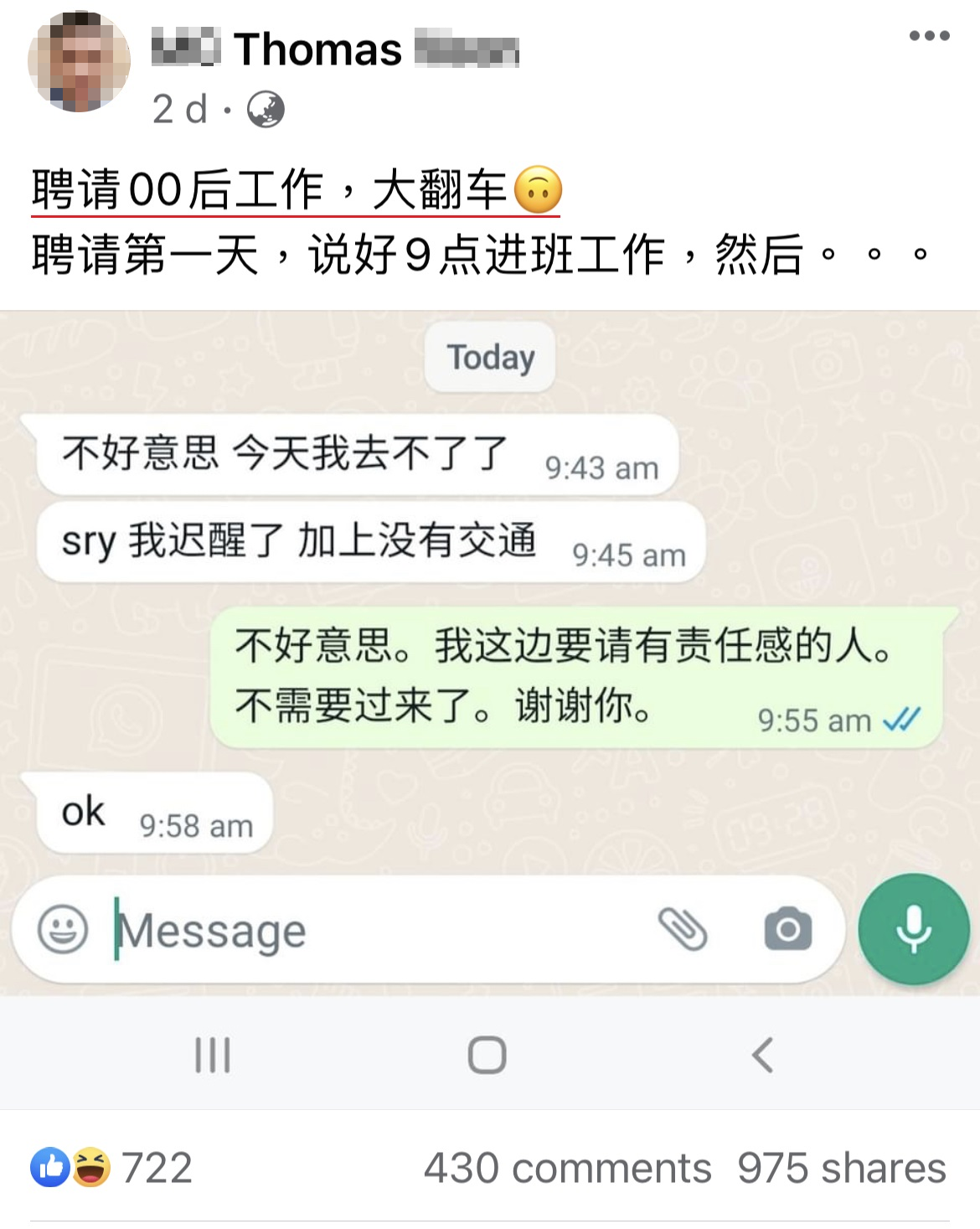
Task: View the 975 shares list
Action: [x=841, y=1168]
